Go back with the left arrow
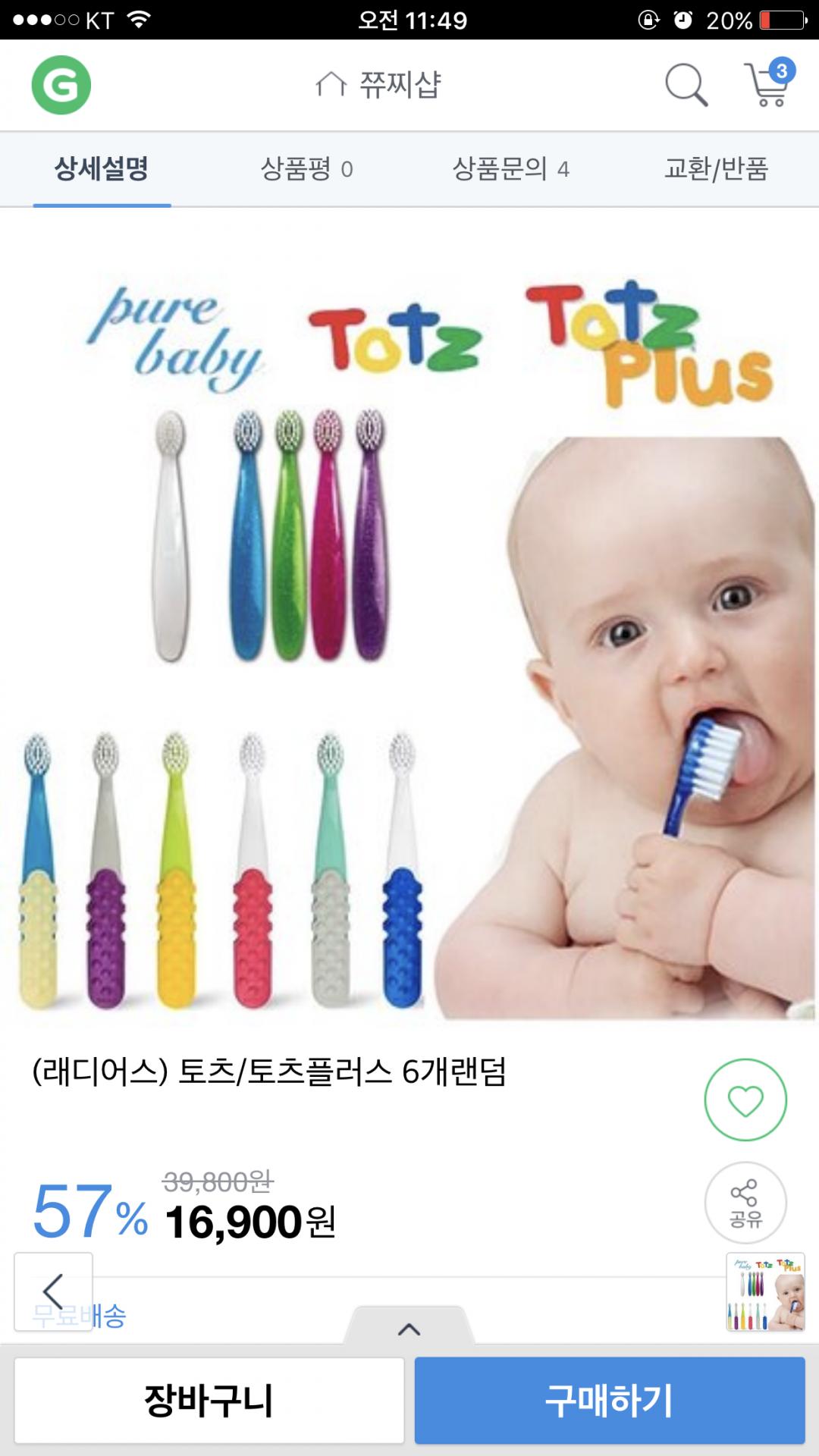 pyautogui.click(x=53, y=1291)
